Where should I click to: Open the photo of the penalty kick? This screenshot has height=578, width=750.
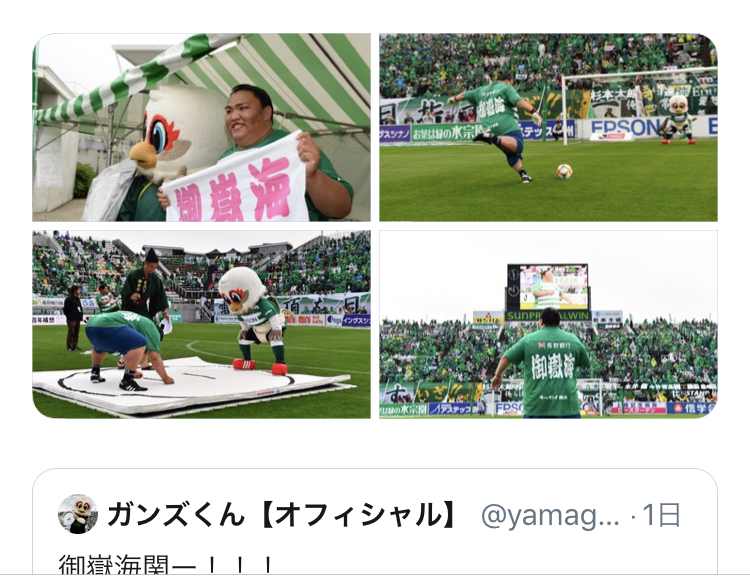(x=548, y=127)
